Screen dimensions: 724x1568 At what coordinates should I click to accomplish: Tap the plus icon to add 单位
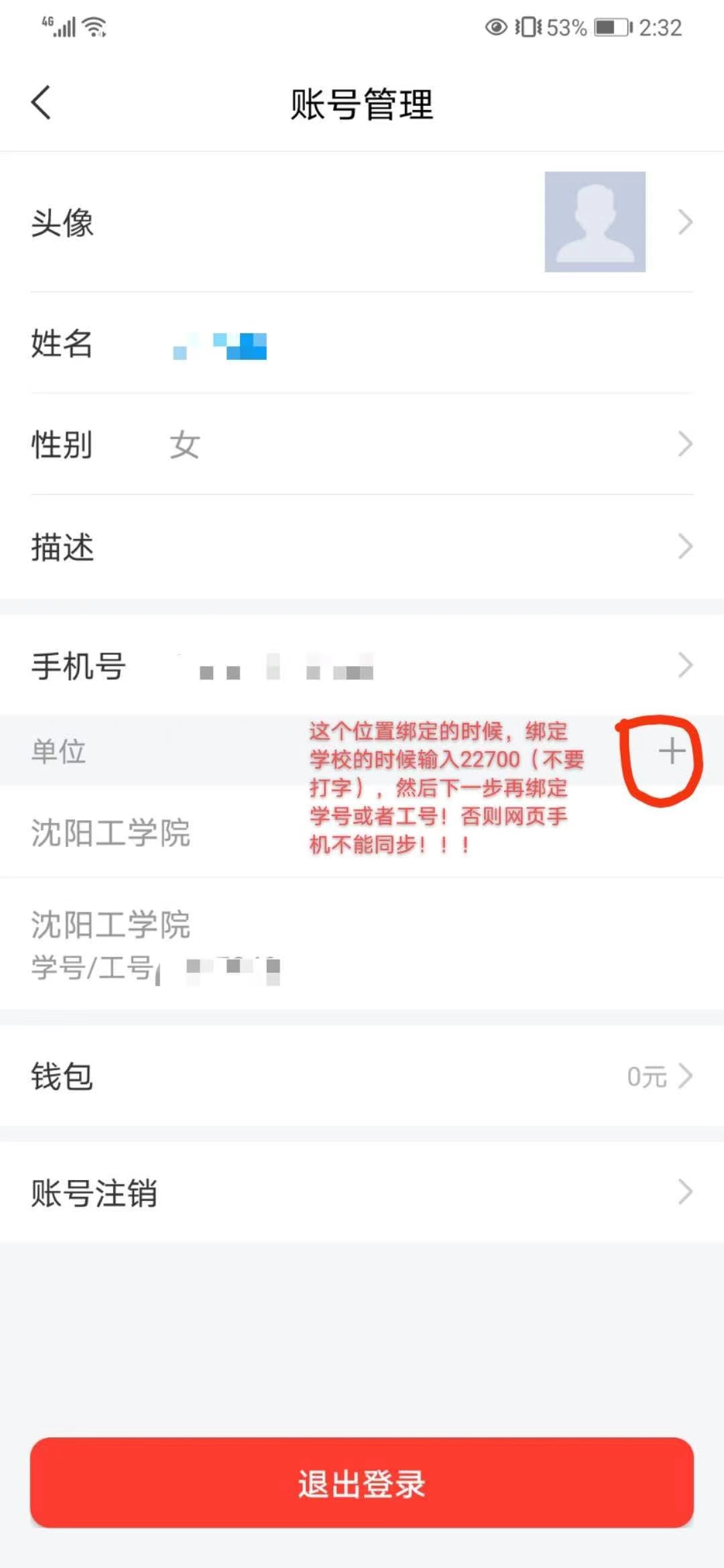point(671,751)
